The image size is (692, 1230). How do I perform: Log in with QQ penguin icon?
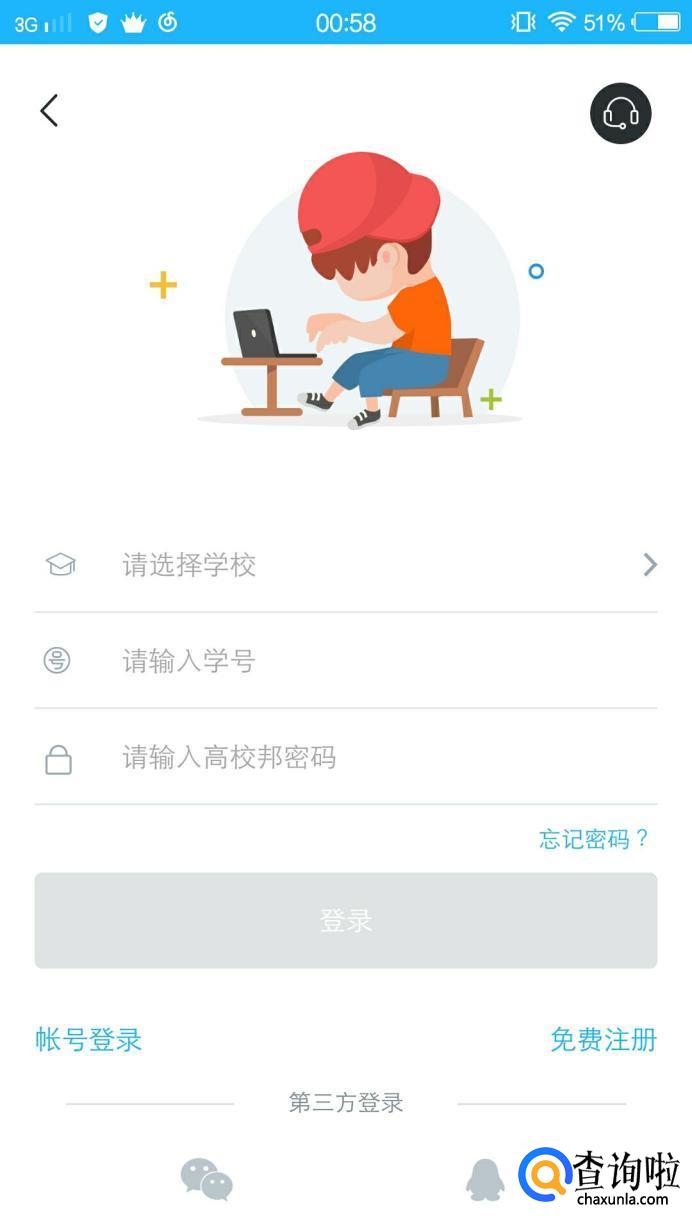click(x=486, y=1180)
